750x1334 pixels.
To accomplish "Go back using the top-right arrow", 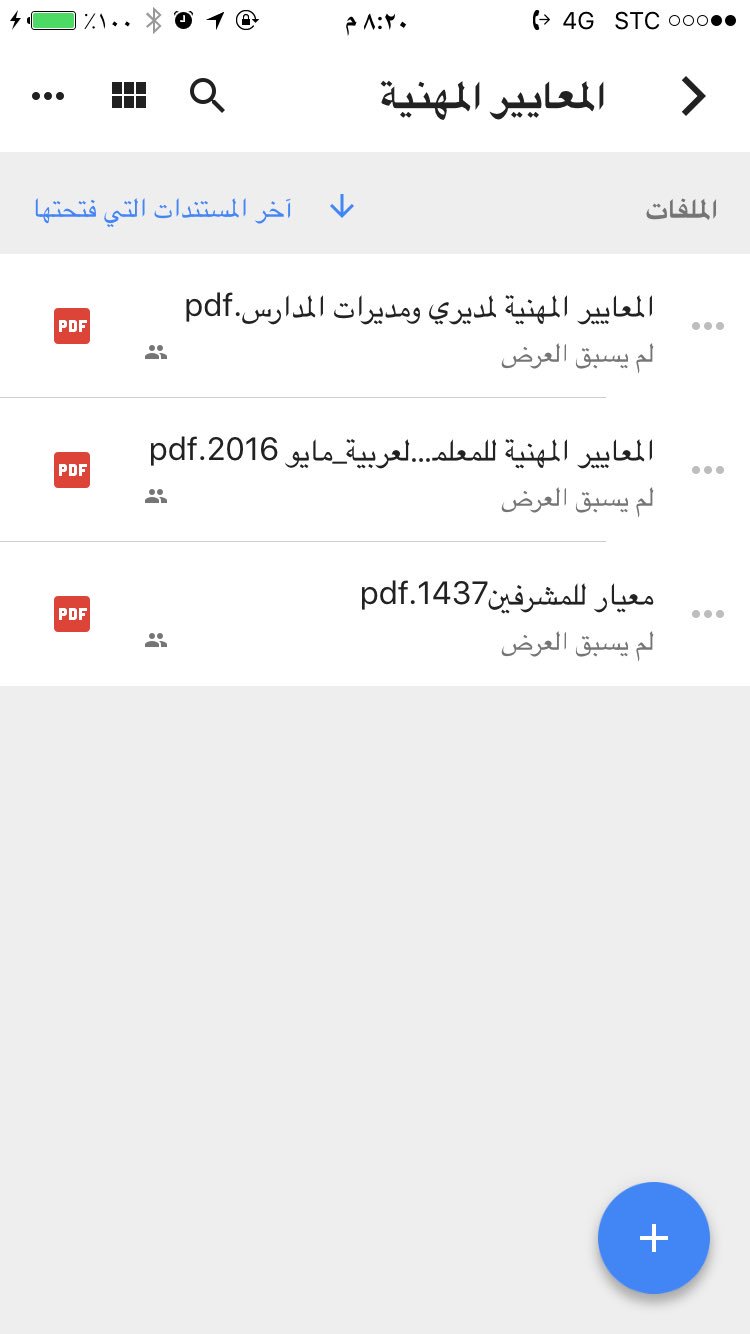I will pyautogui.click(x=693, y=96).
